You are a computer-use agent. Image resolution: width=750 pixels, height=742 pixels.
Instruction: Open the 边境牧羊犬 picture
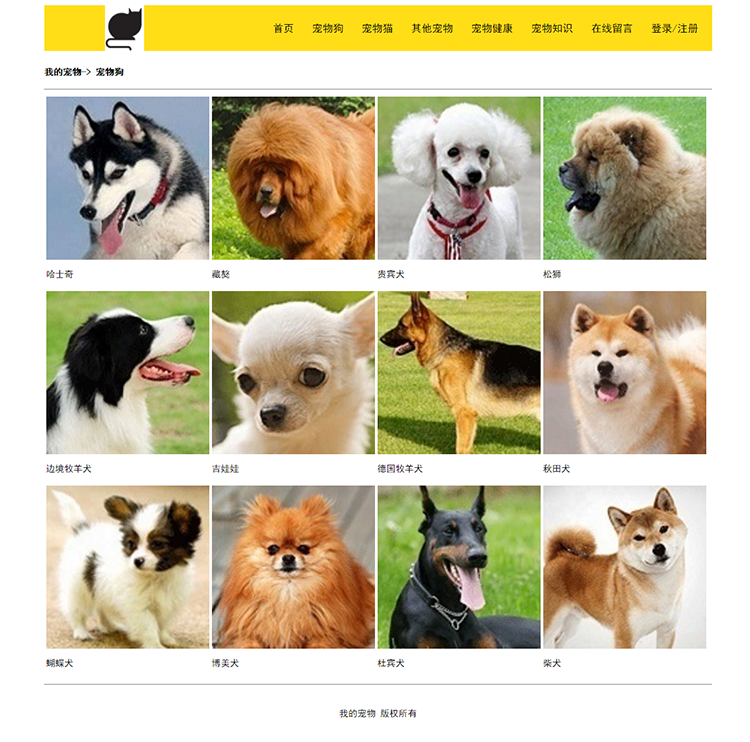pos(128,373)
